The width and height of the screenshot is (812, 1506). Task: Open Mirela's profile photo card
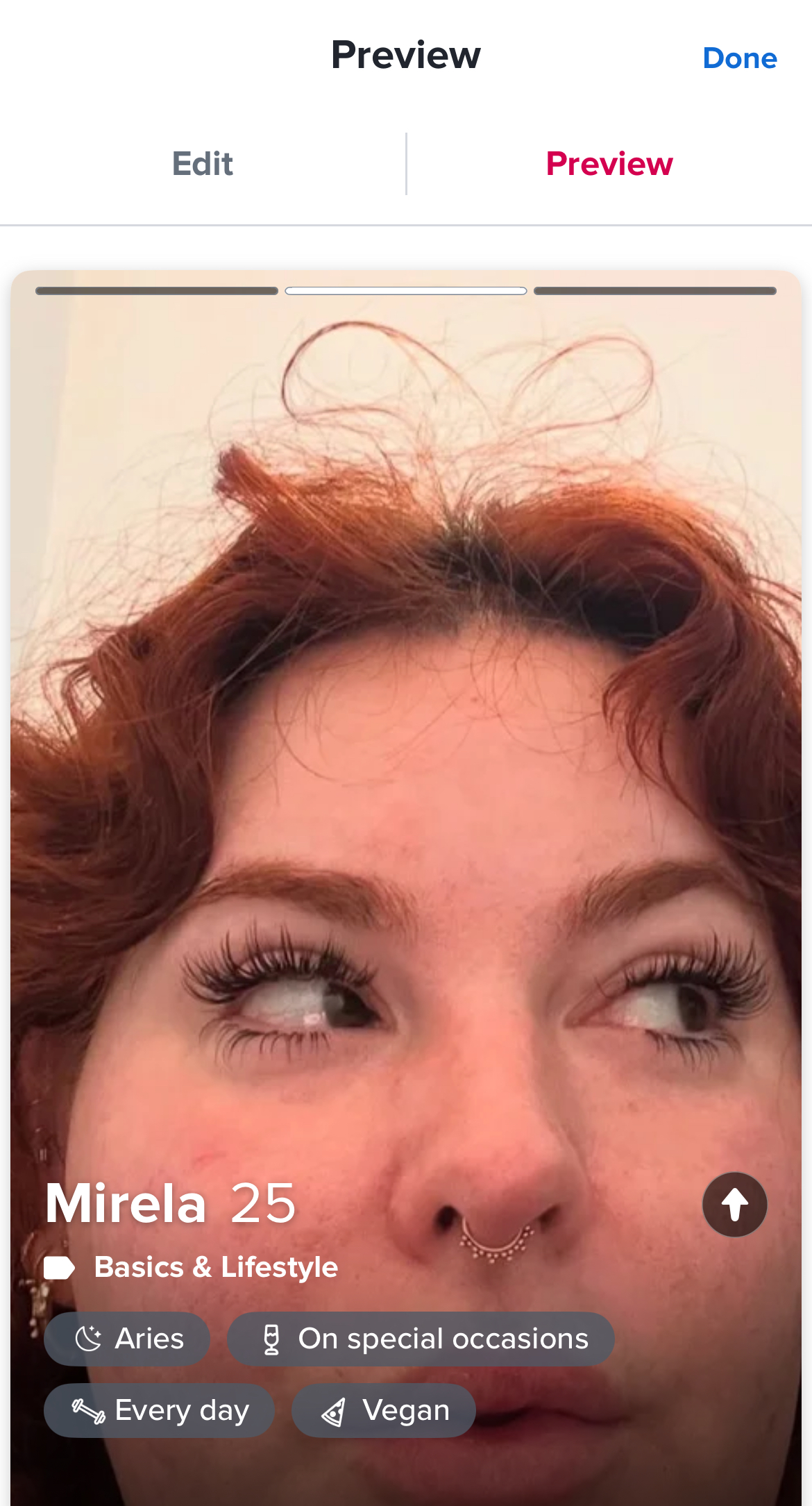[406, 764]
